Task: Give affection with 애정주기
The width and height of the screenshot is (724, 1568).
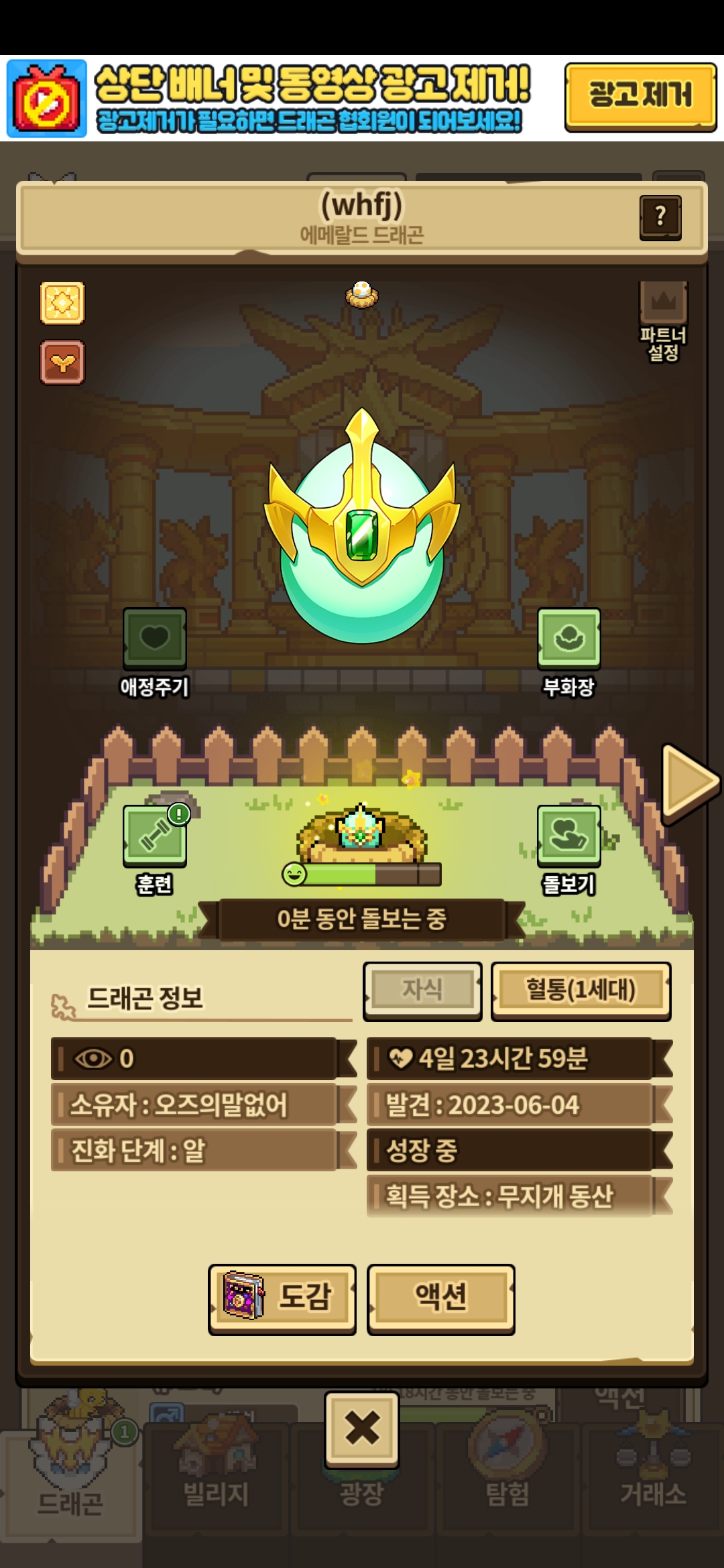Action: click(155, 639)
